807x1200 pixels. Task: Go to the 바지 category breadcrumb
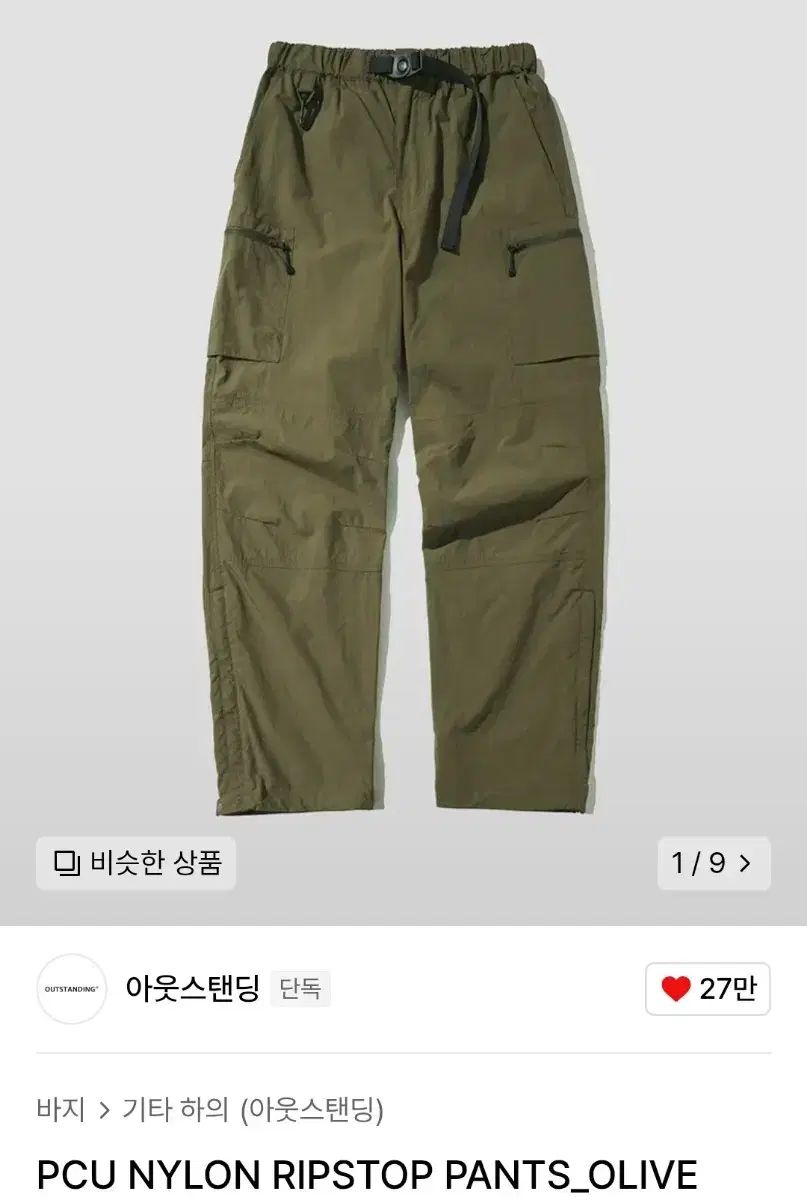click(x=59, y=1109)
